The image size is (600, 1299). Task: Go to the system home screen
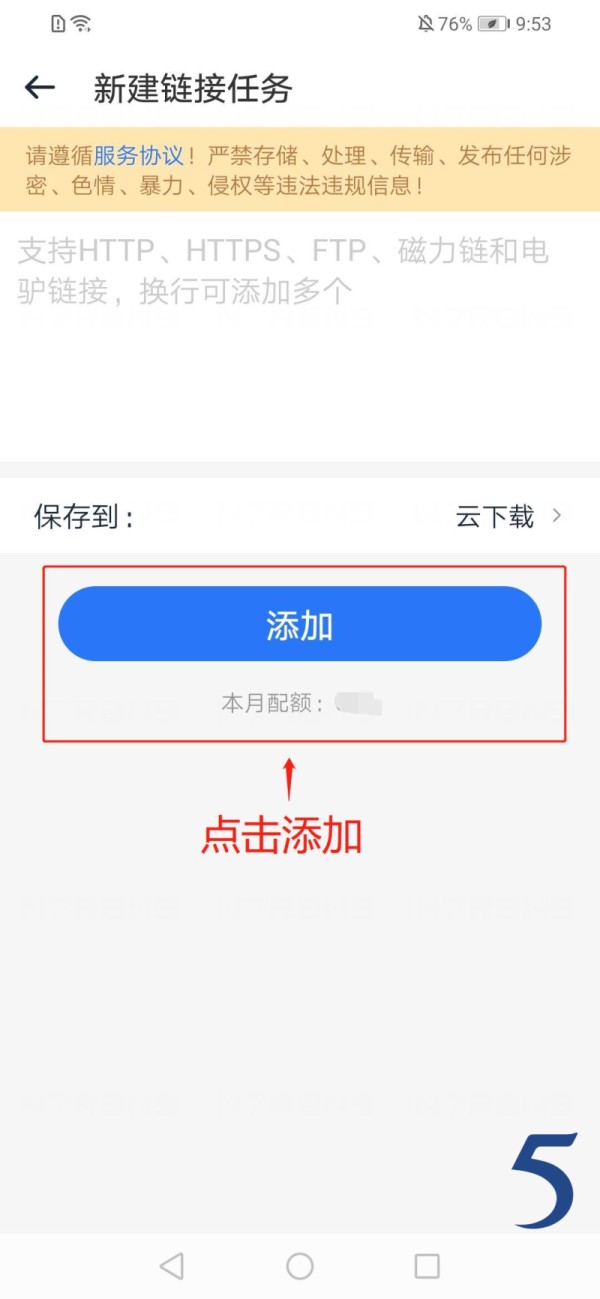[300, 1266]
